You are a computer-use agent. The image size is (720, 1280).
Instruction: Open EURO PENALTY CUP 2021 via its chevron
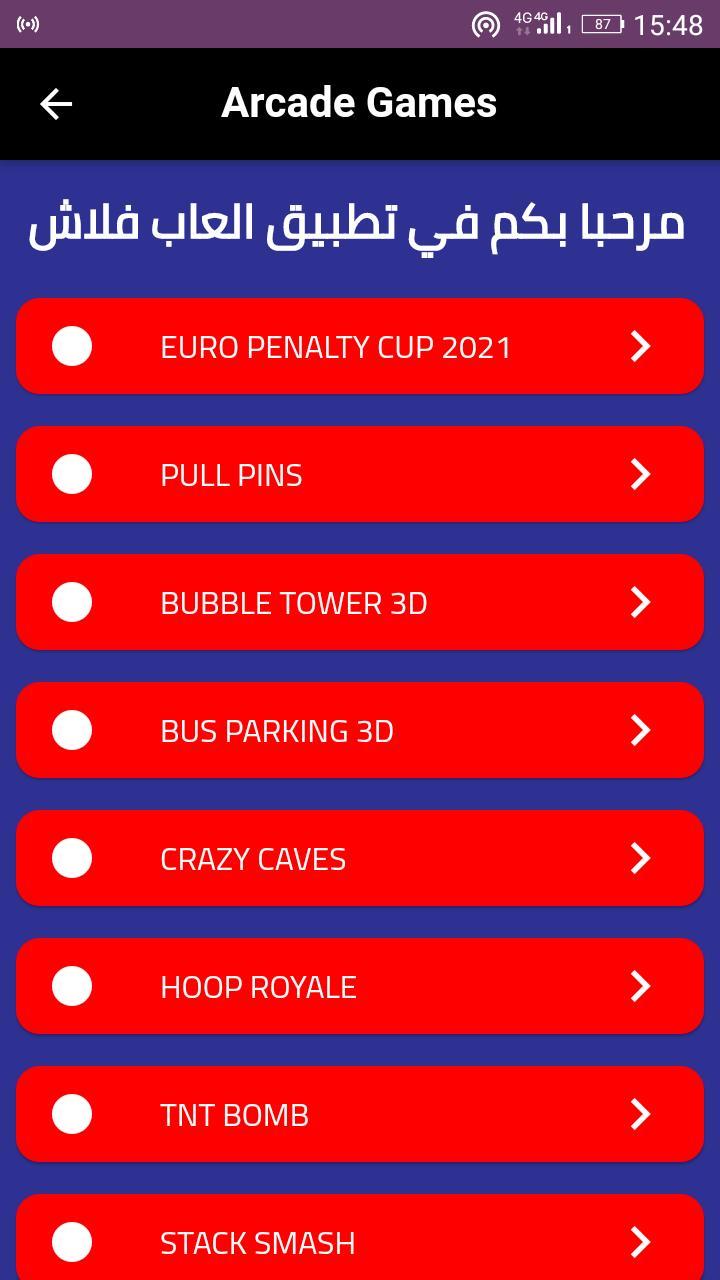click(641, 346)
